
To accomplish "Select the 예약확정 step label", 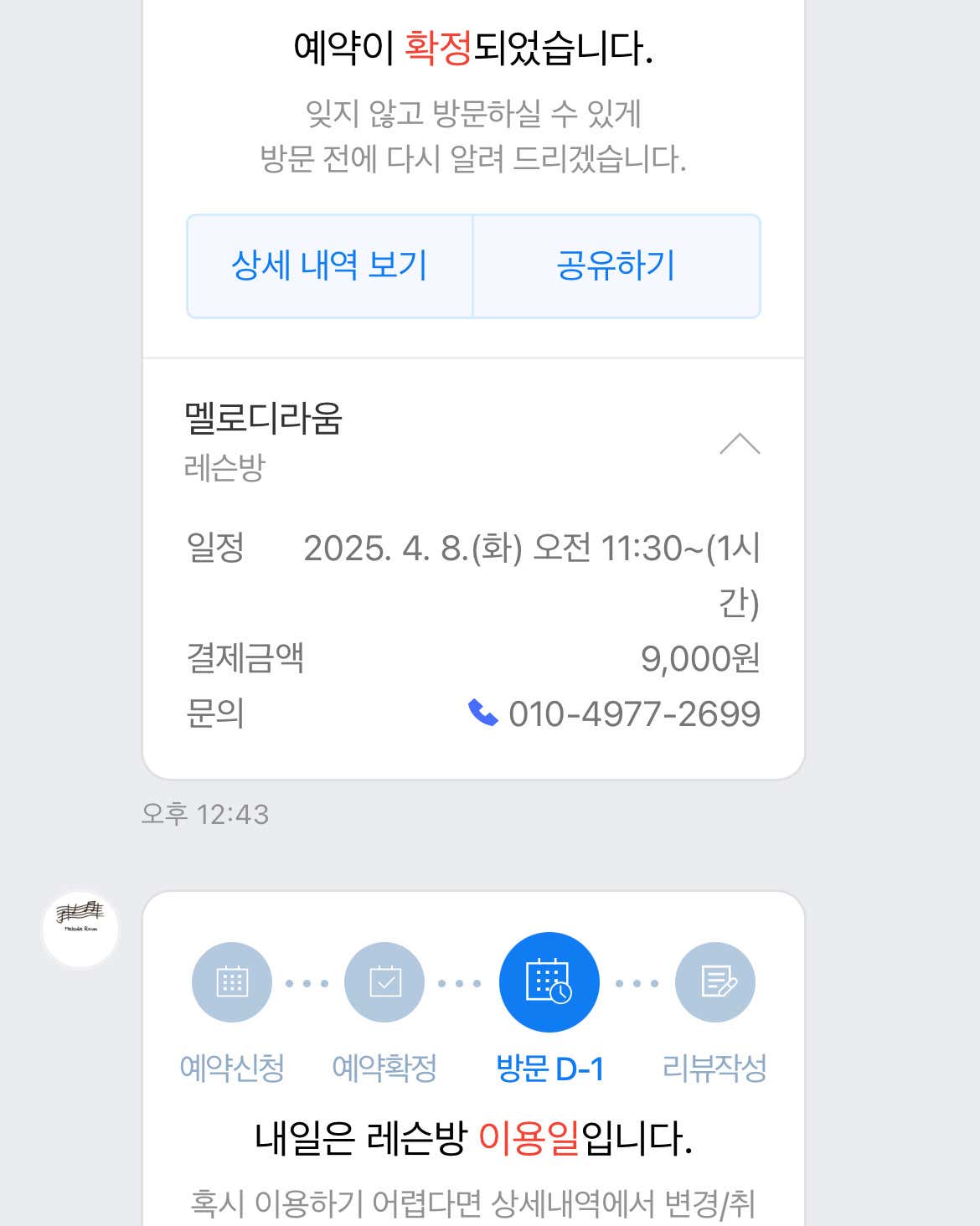I will 384,1068.
